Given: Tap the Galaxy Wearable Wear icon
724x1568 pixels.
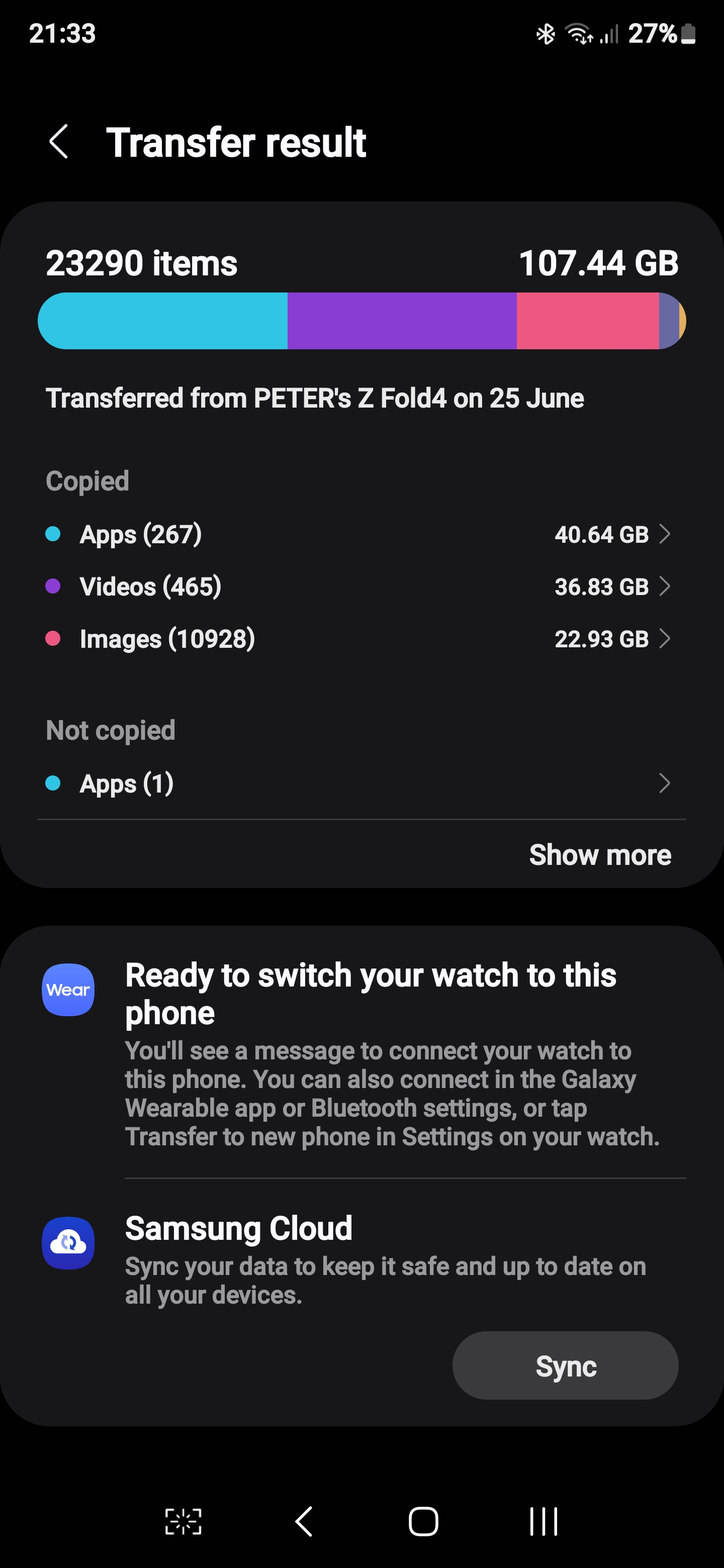Looking at the screenshot, I should pos(68,989).
